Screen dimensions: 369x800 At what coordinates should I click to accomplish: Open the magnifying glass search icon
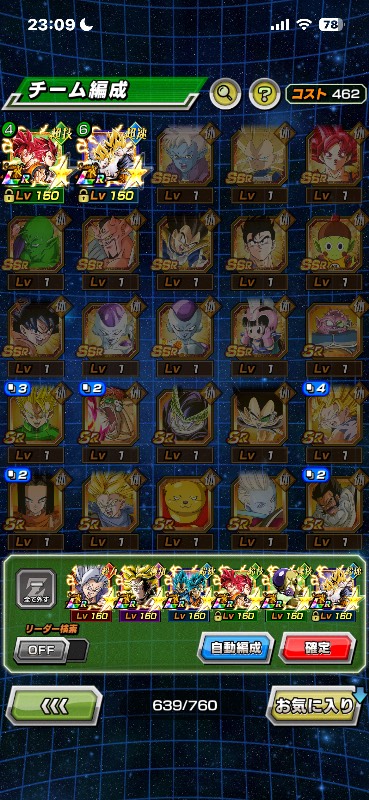[x=225, y=93]
